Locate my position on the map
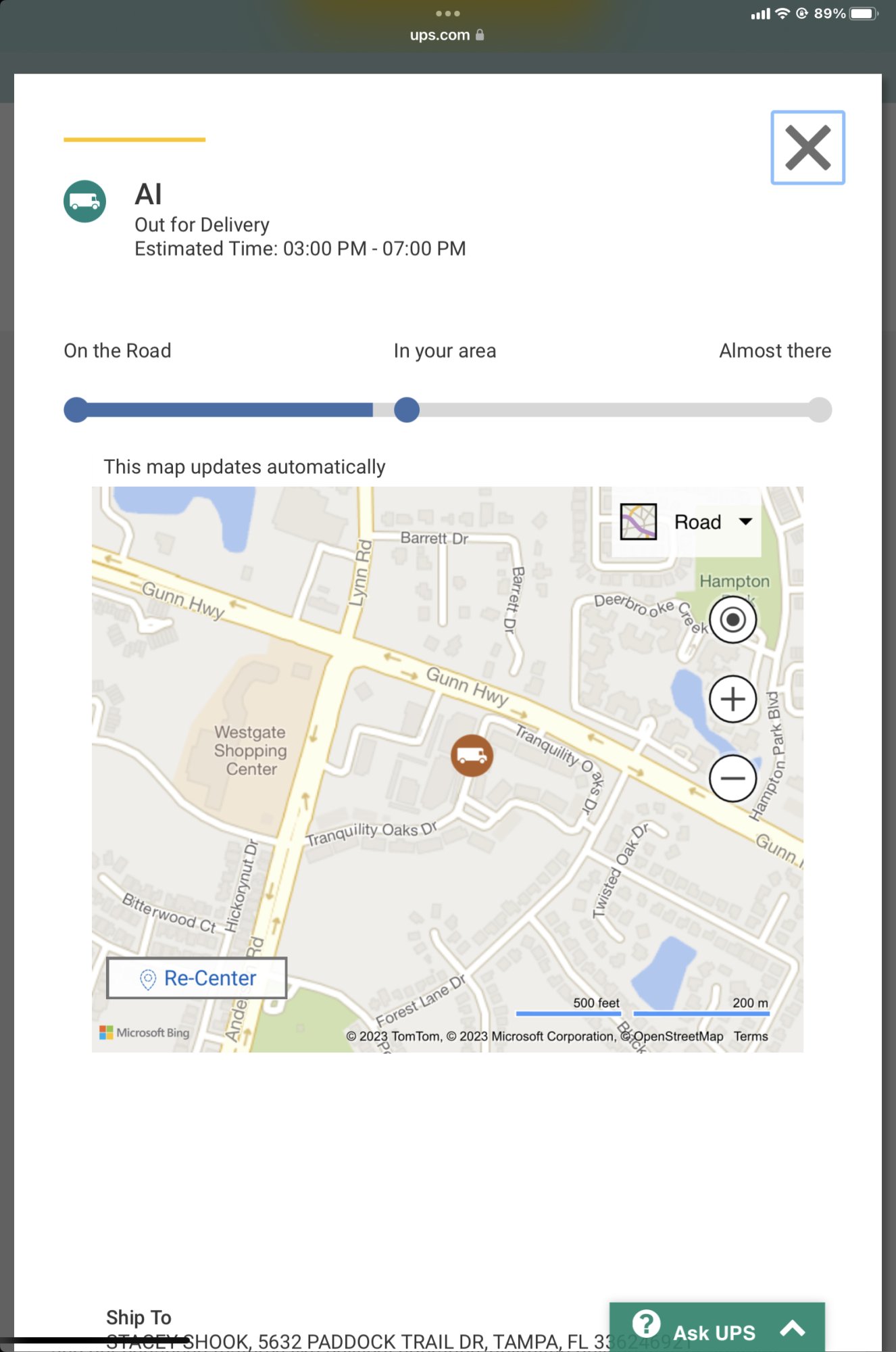Screen dimensions: 896x1352 coord(732,619)
